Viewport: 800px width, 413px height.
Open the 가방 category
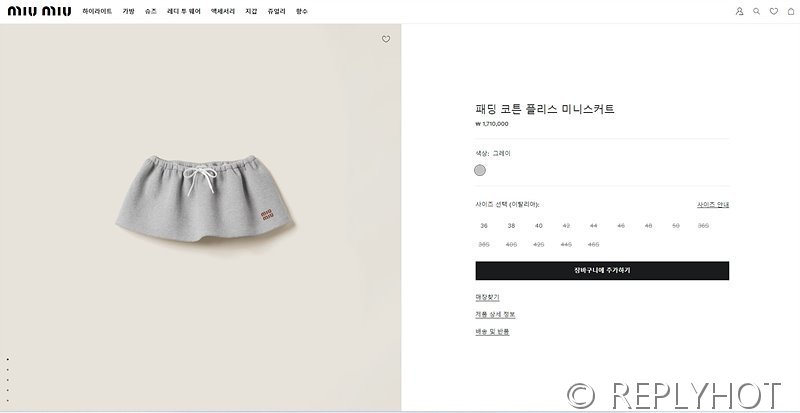128,11
